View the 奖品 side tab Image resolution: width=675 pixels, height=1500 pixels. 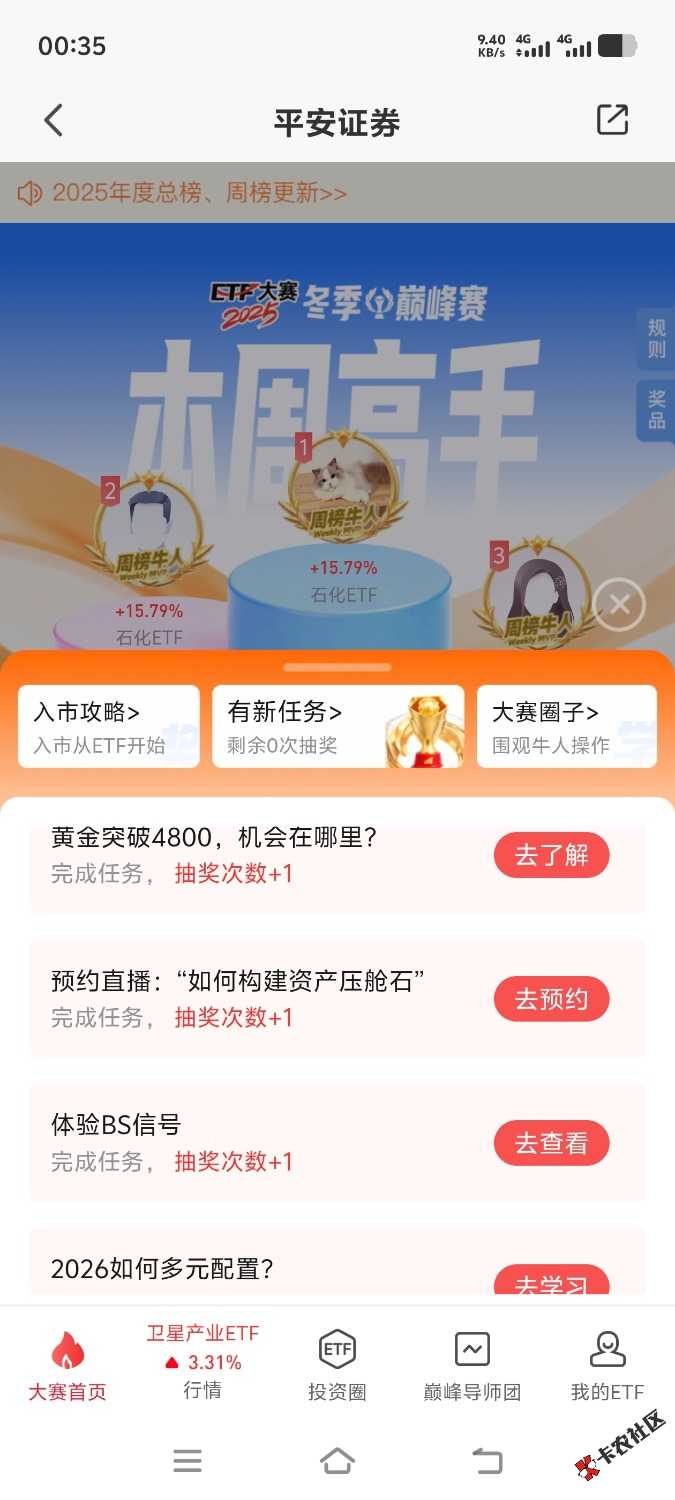coord(656,409)
